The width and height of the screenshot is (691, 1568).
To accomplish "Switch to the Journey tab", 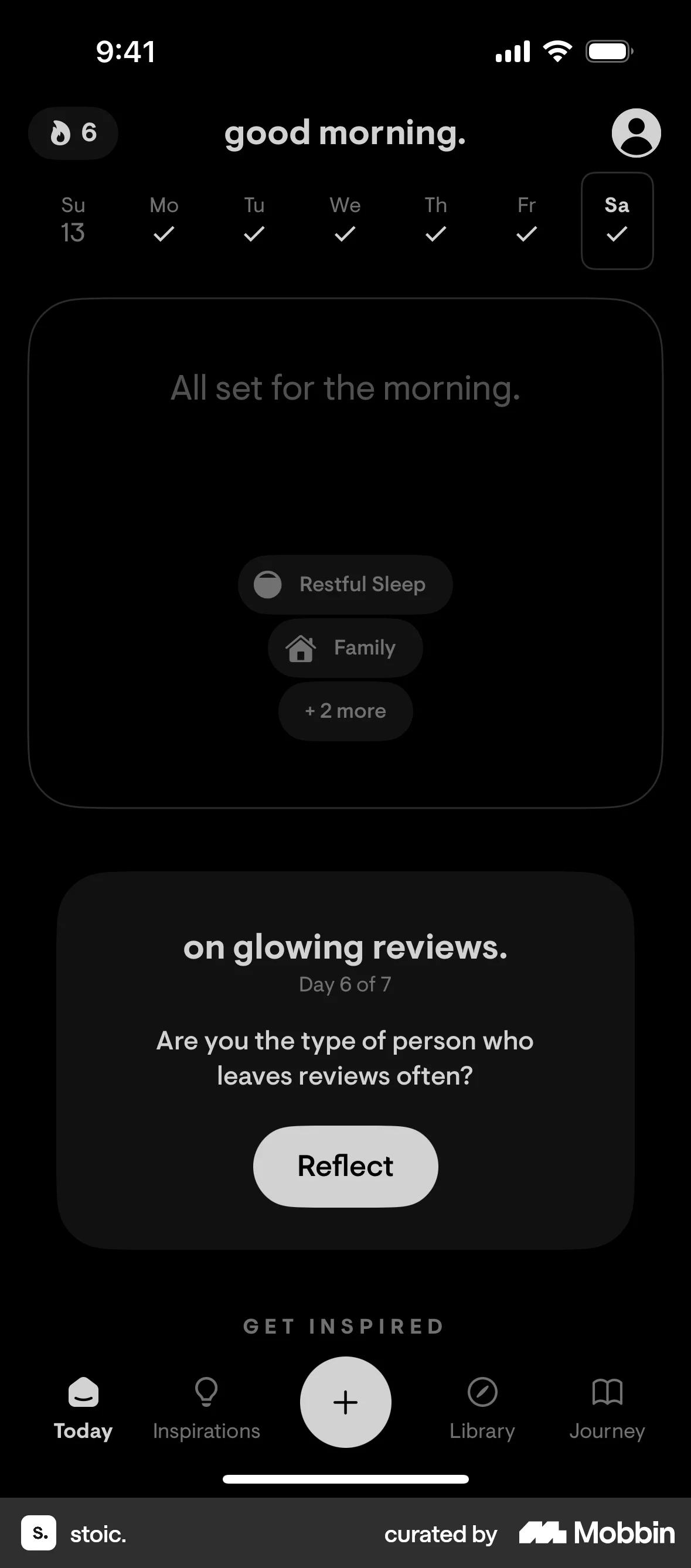I will click(x=607, y=1412).
